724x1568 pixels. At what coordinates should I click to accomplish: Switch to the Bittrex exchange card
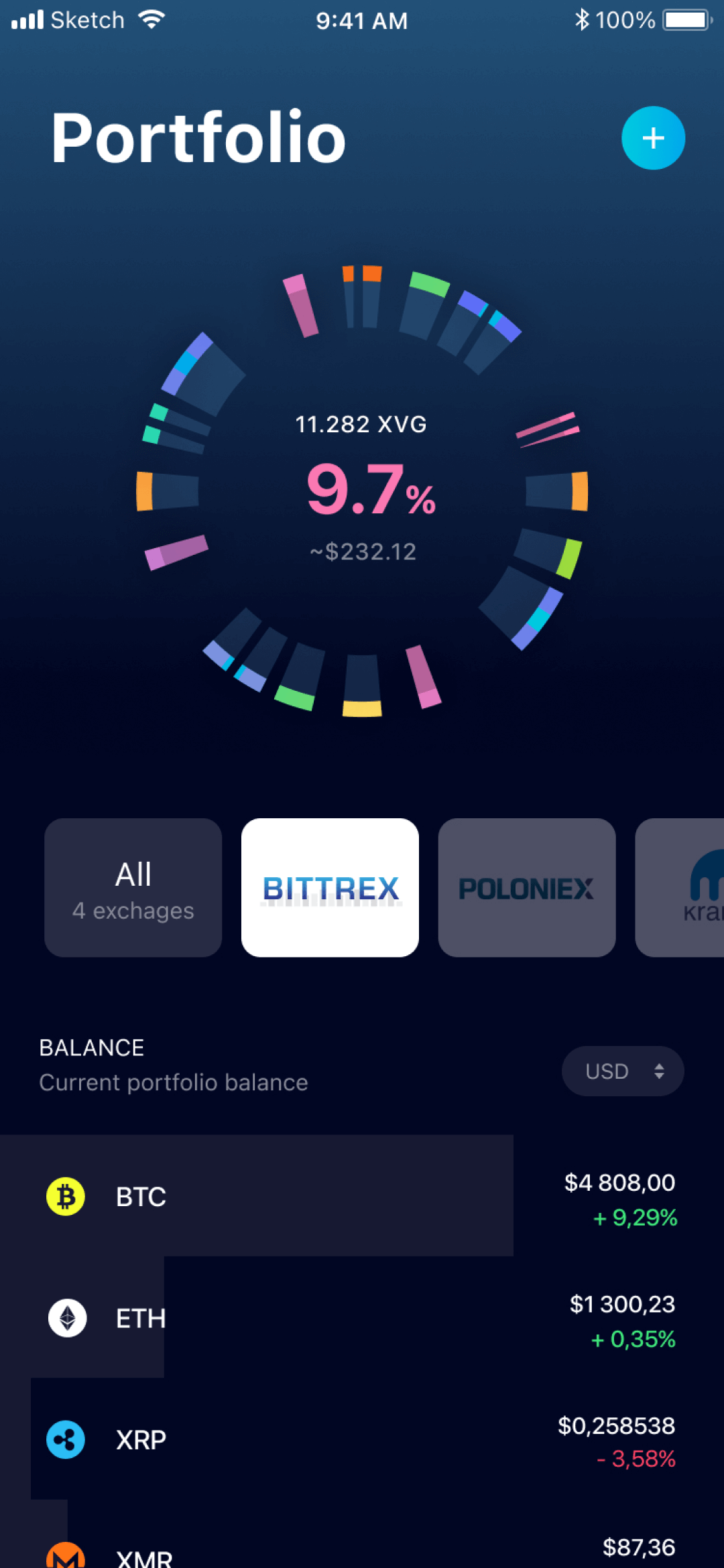pyautogui.click(x=330, y=887)
